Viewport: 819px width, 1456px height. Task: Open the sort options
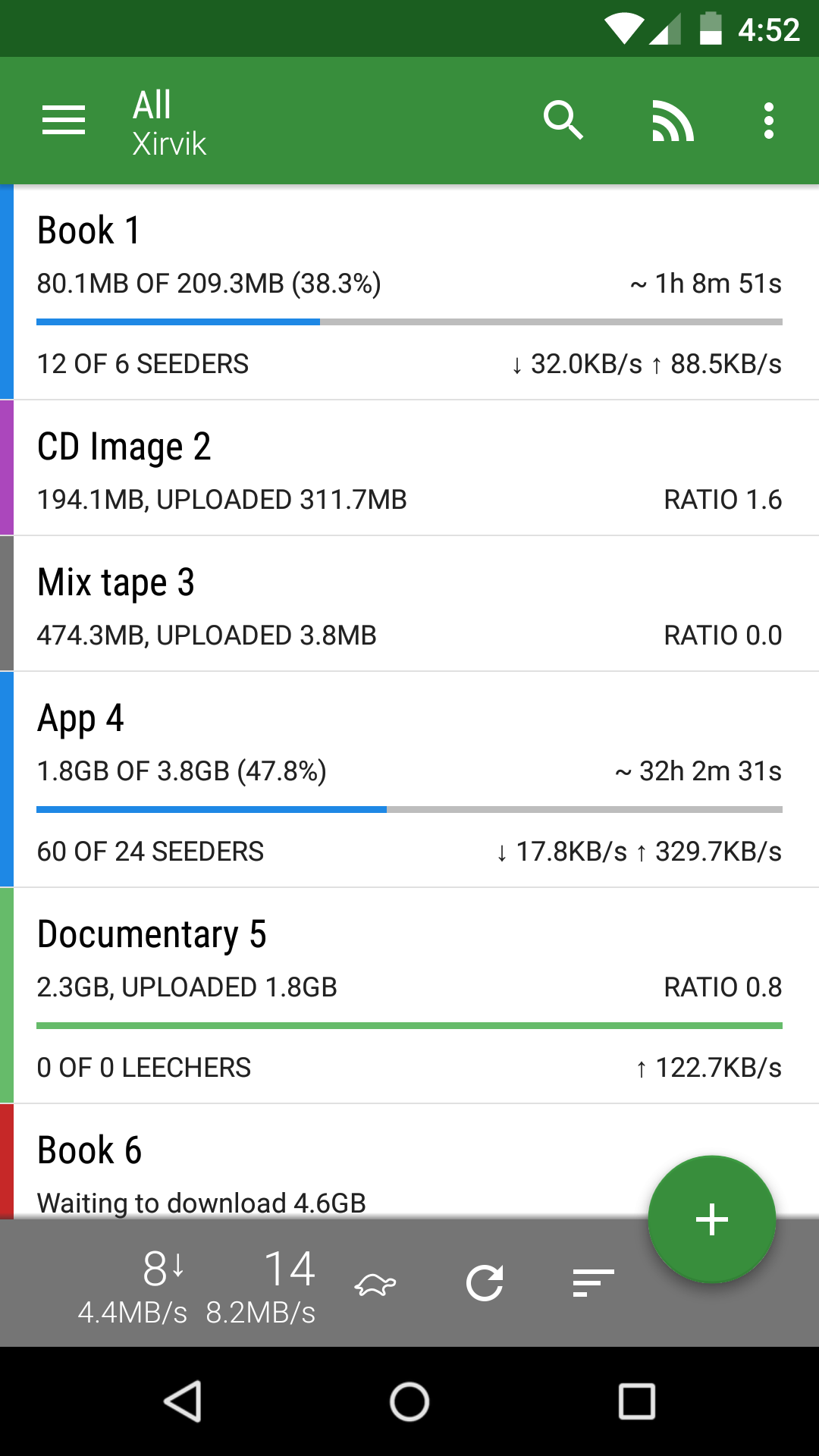point(593,1284)
